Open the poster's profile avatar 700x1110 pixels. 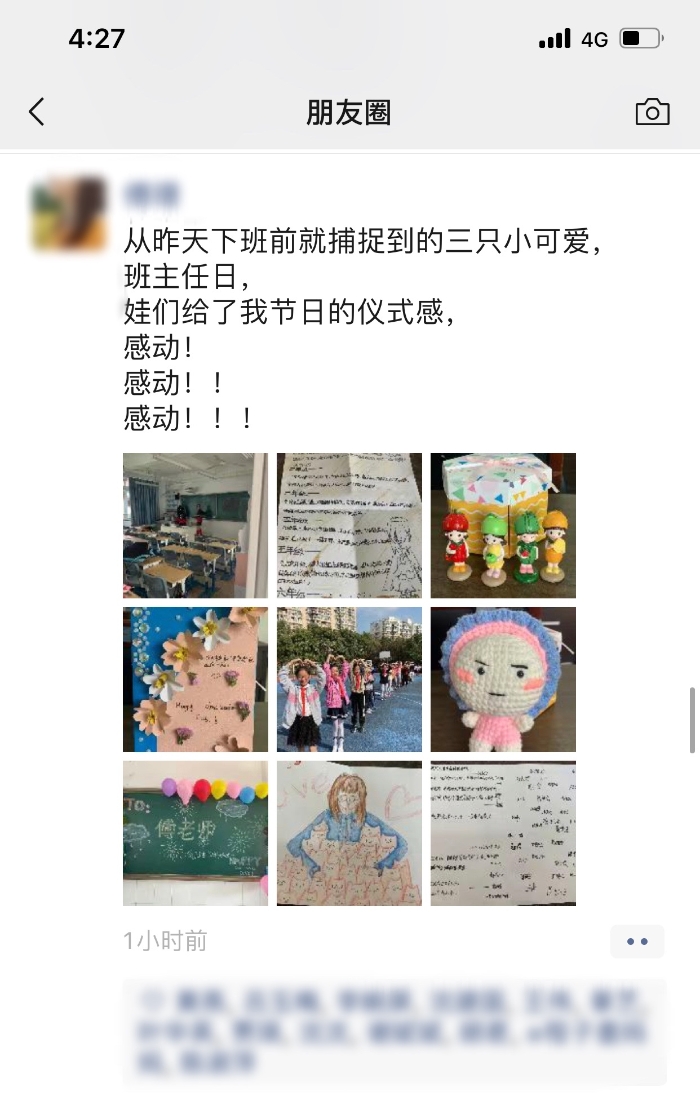[x=69, y=214]
